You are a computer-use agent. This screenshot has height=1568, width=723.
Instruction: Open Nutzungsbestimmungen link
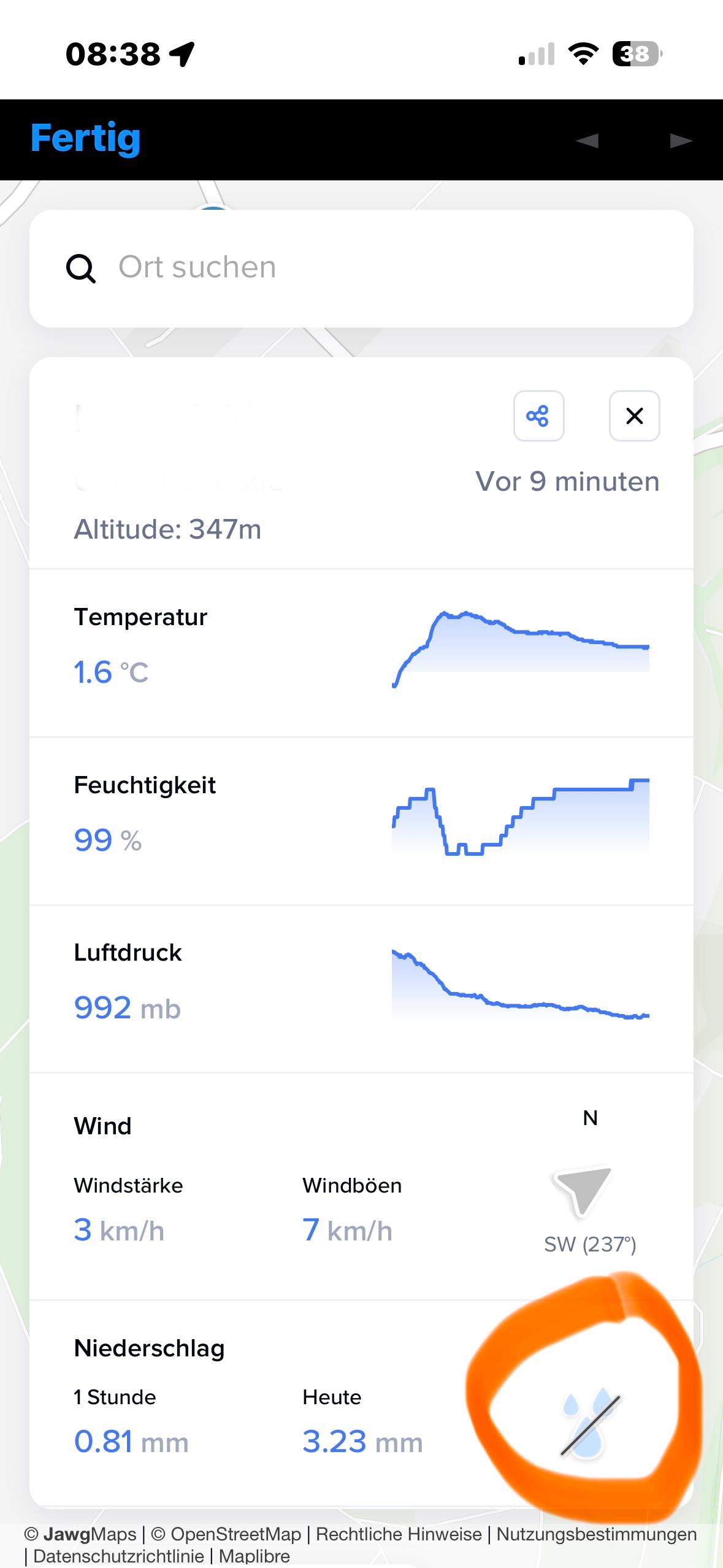click(596, 1534)
